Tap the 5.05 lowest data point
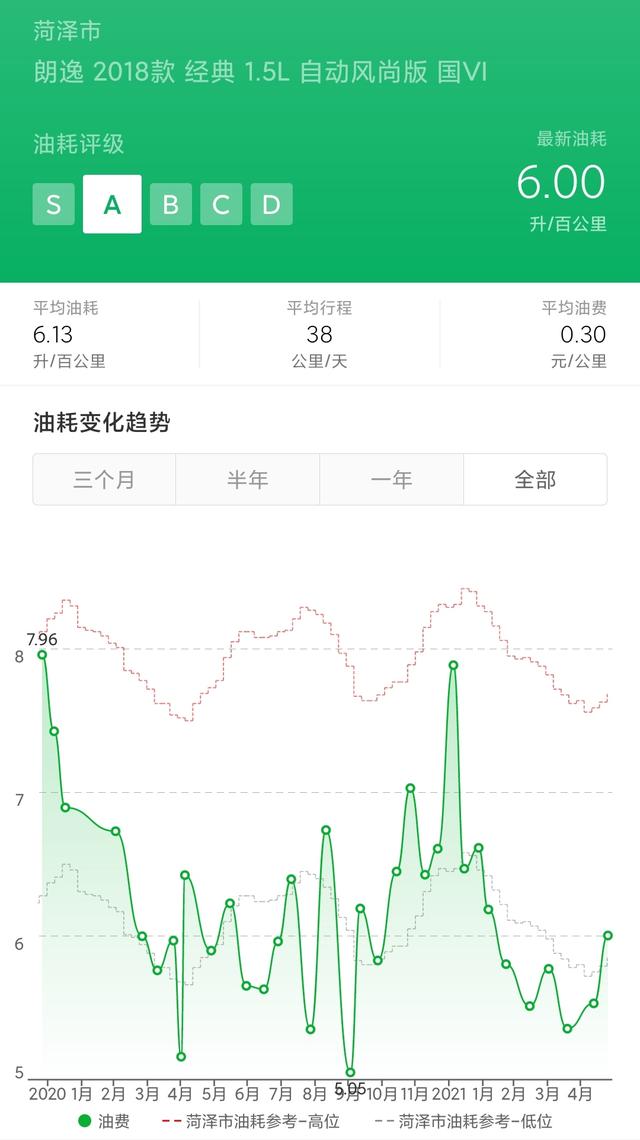 [350, 1072]
